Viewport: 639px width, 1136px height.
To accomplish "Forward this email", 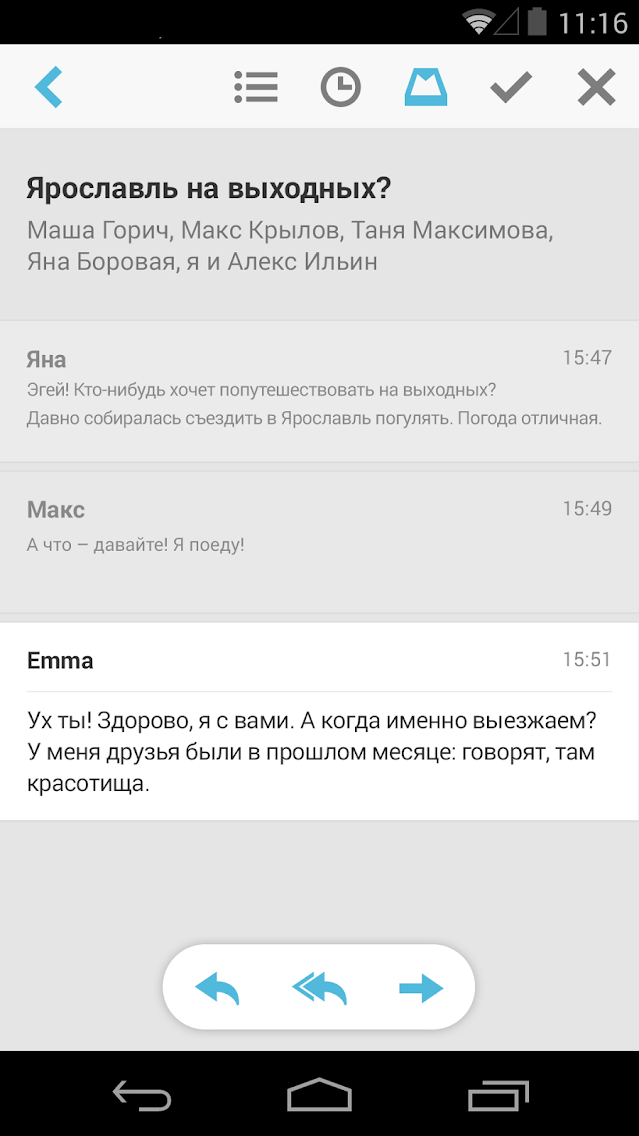I will (x=420, y=989).
